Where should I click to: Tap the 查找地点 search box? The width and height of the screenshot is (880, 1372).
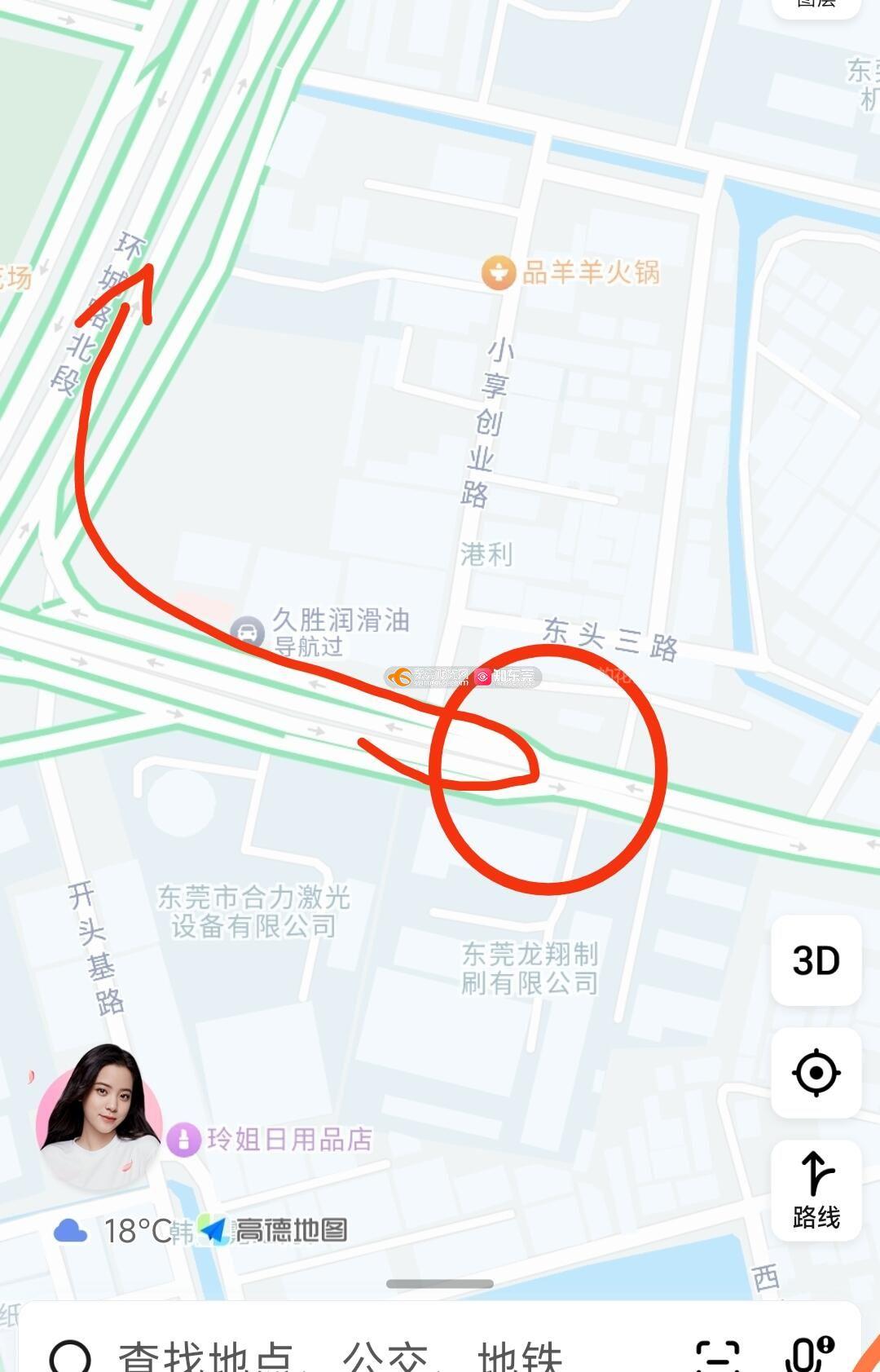pos(204,1357)
